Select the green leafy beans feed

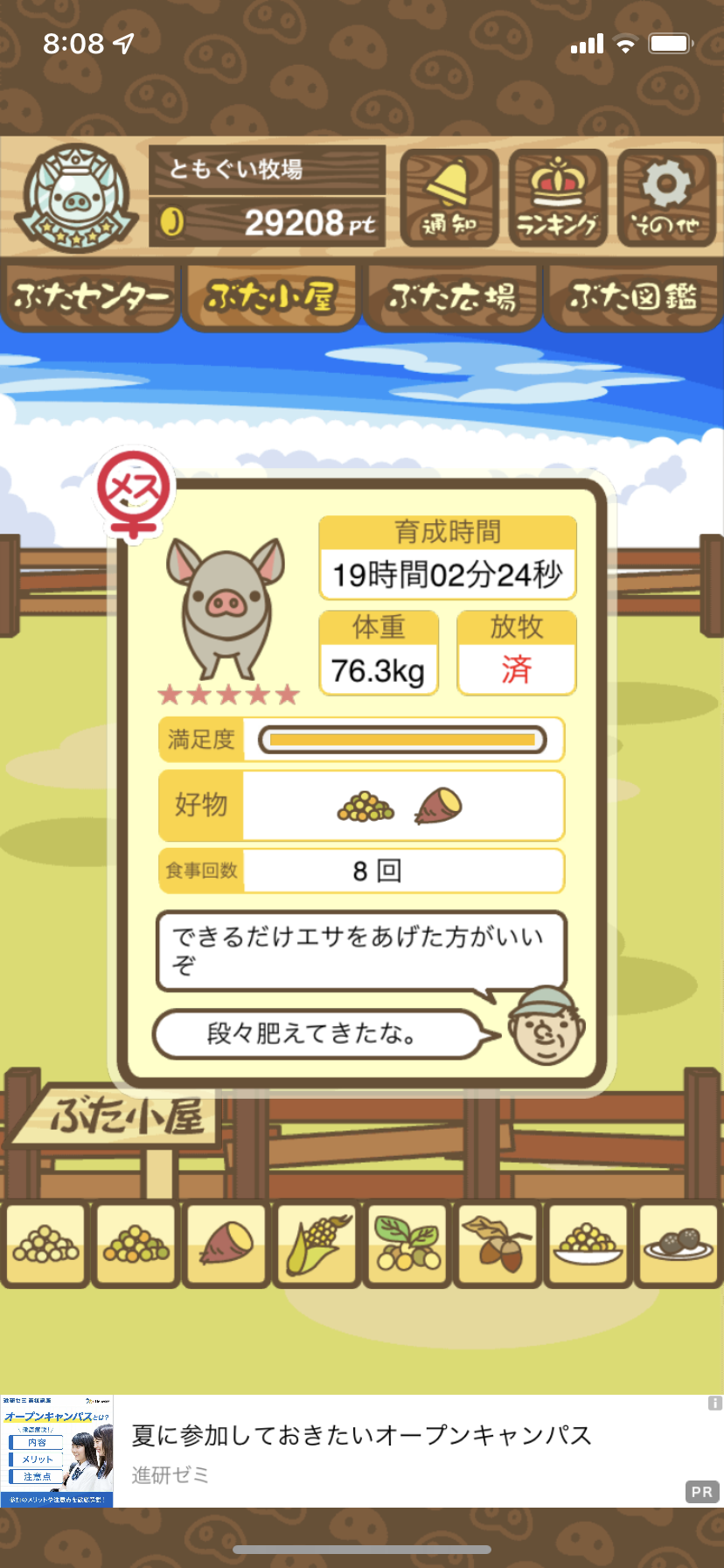click(x=407, y=1244)
